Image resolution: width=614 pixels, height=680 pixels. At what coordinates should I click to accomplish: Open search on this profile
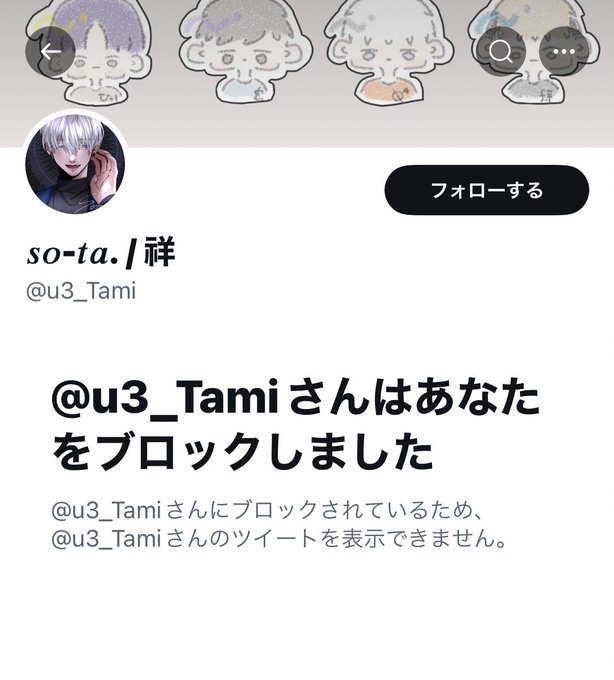(x=501, y=52)
